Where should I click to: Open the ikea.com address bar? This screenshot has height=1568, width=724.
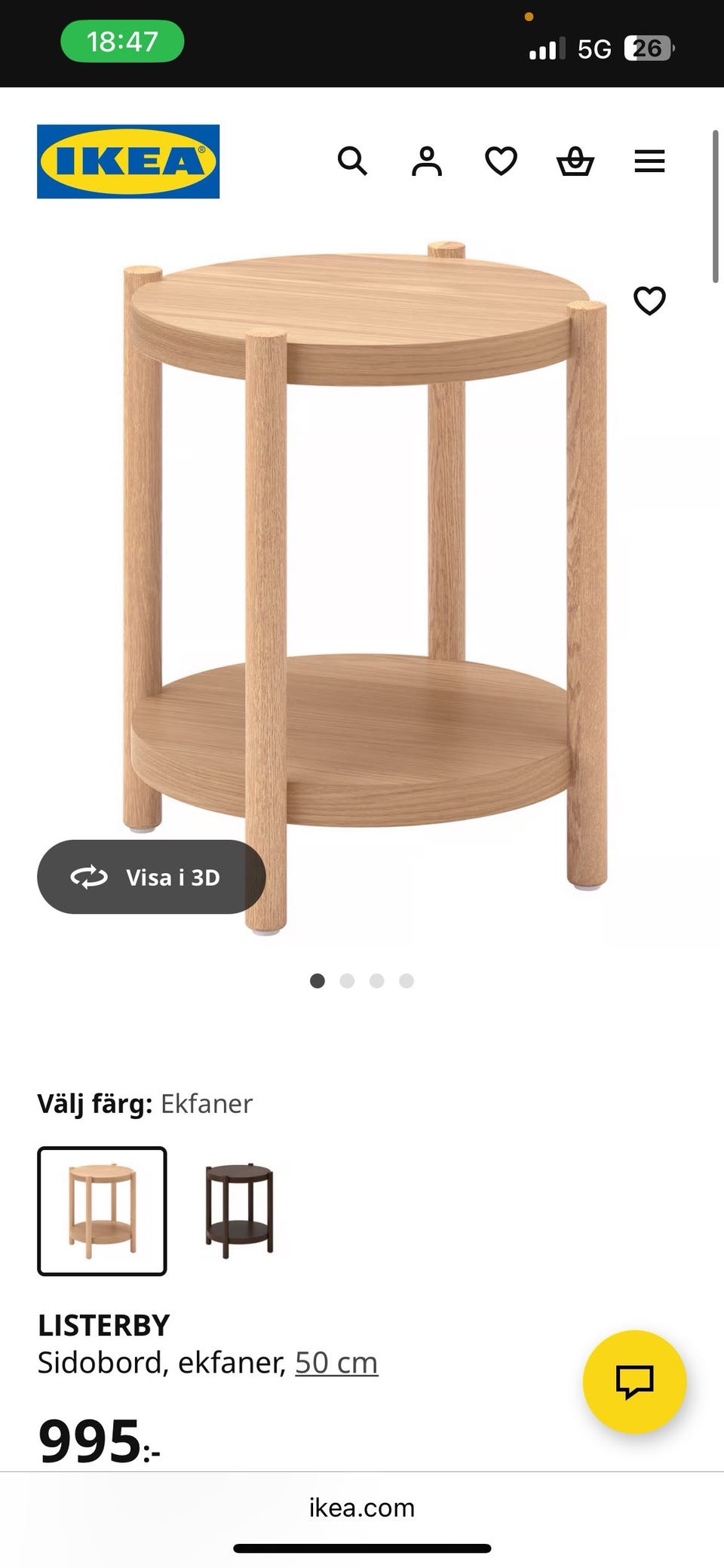tap(362, 1508)
